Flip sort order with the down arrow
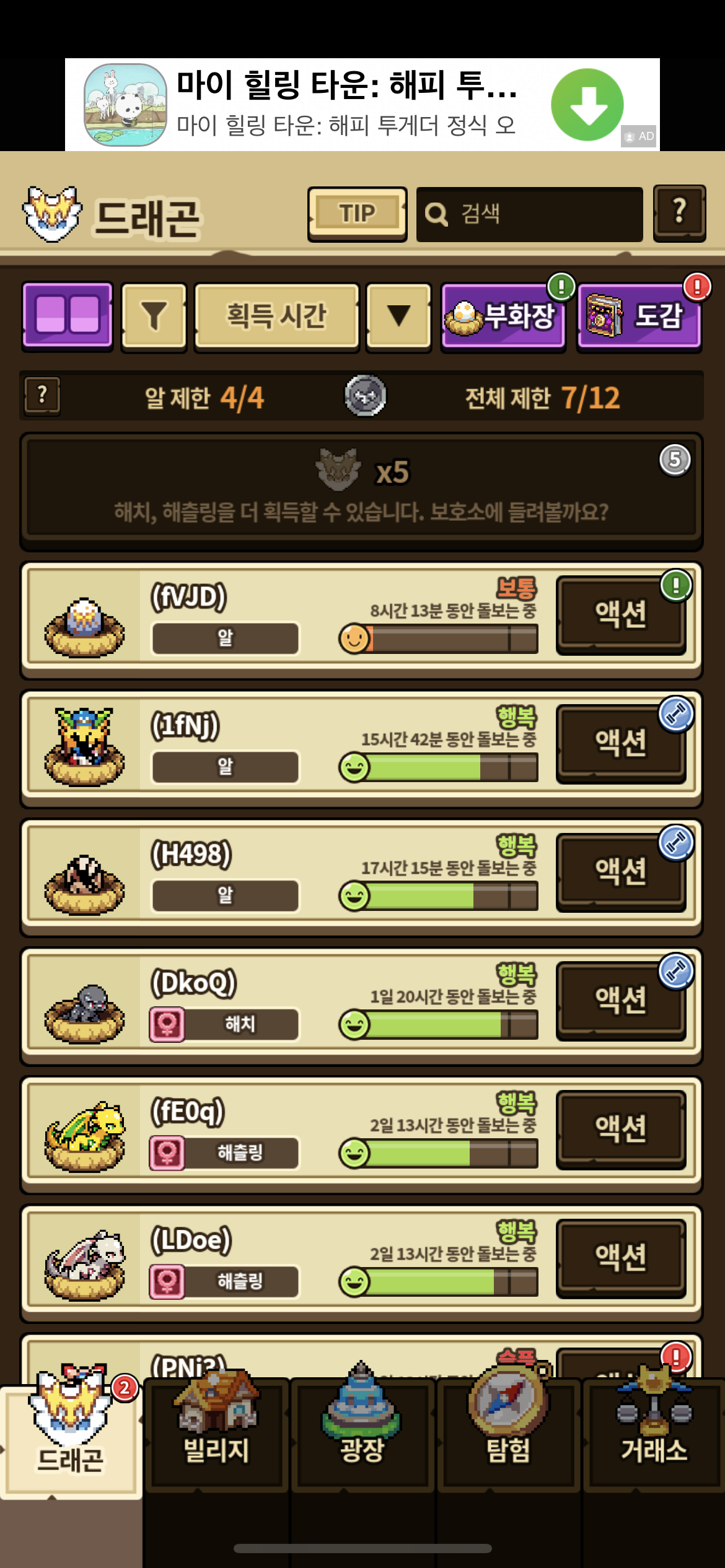 (x=398, y=316)
